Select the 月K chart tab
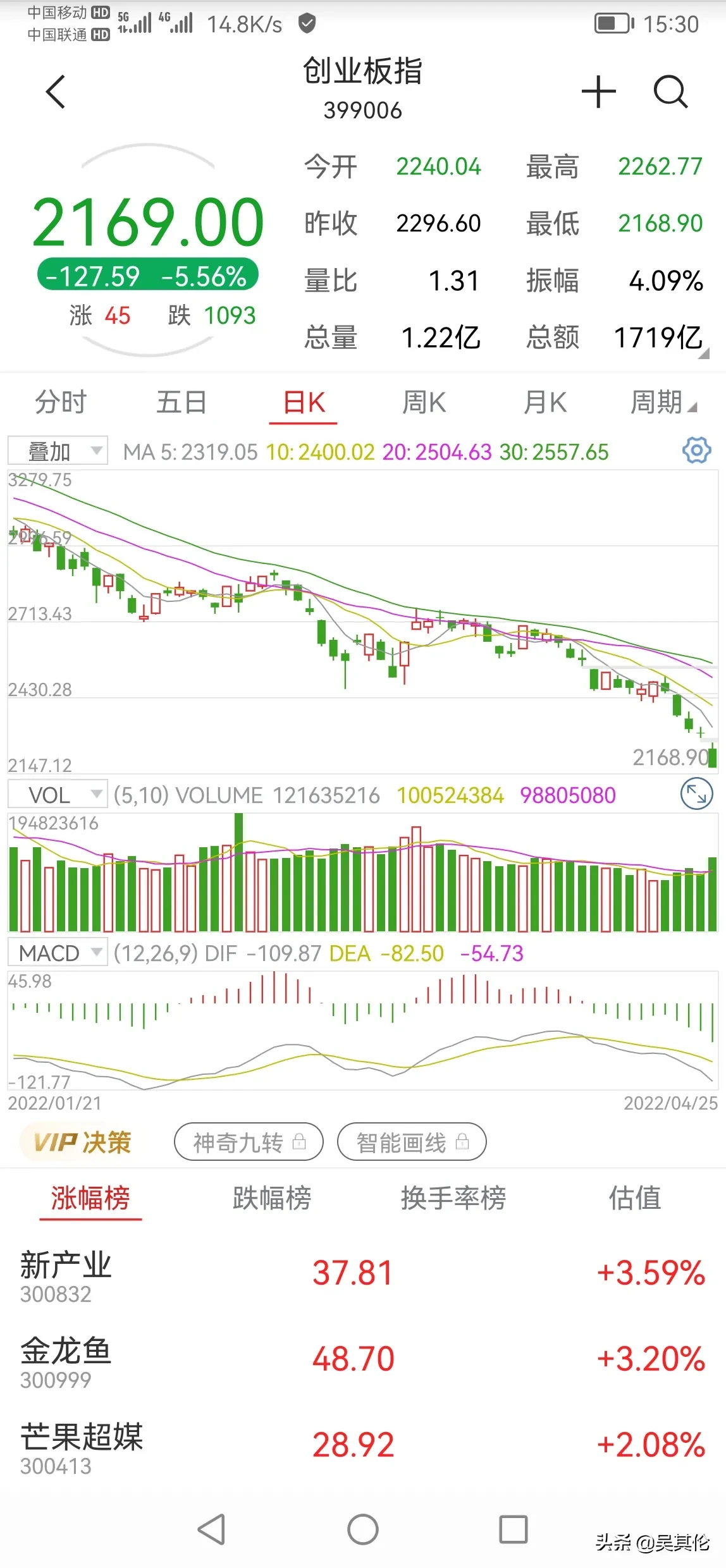726x1568 pixels. 545,403
